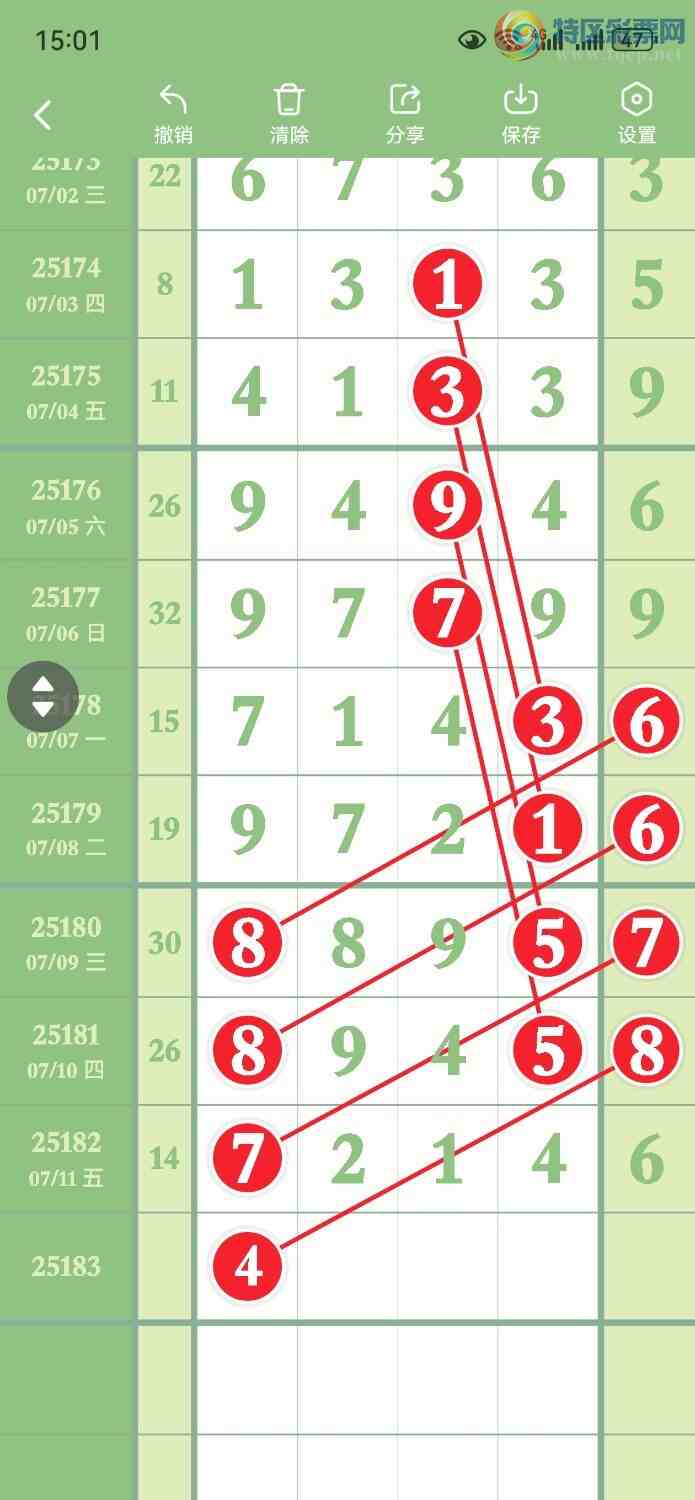Go back using the arrow
The image size is (695, 1500).
tap(42, 115)
